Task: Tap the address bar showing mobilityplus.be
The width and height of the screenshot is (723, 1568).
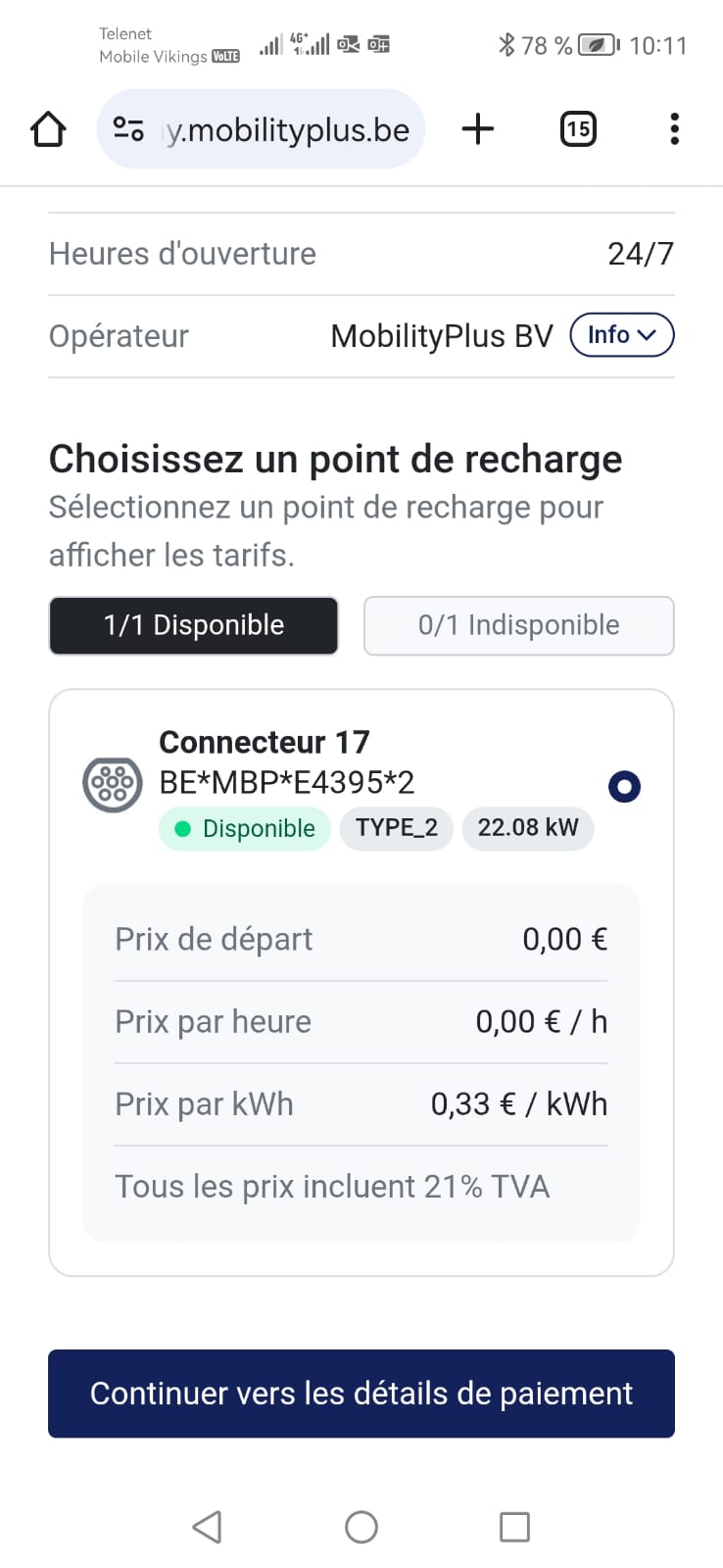Action: (284, 128)
